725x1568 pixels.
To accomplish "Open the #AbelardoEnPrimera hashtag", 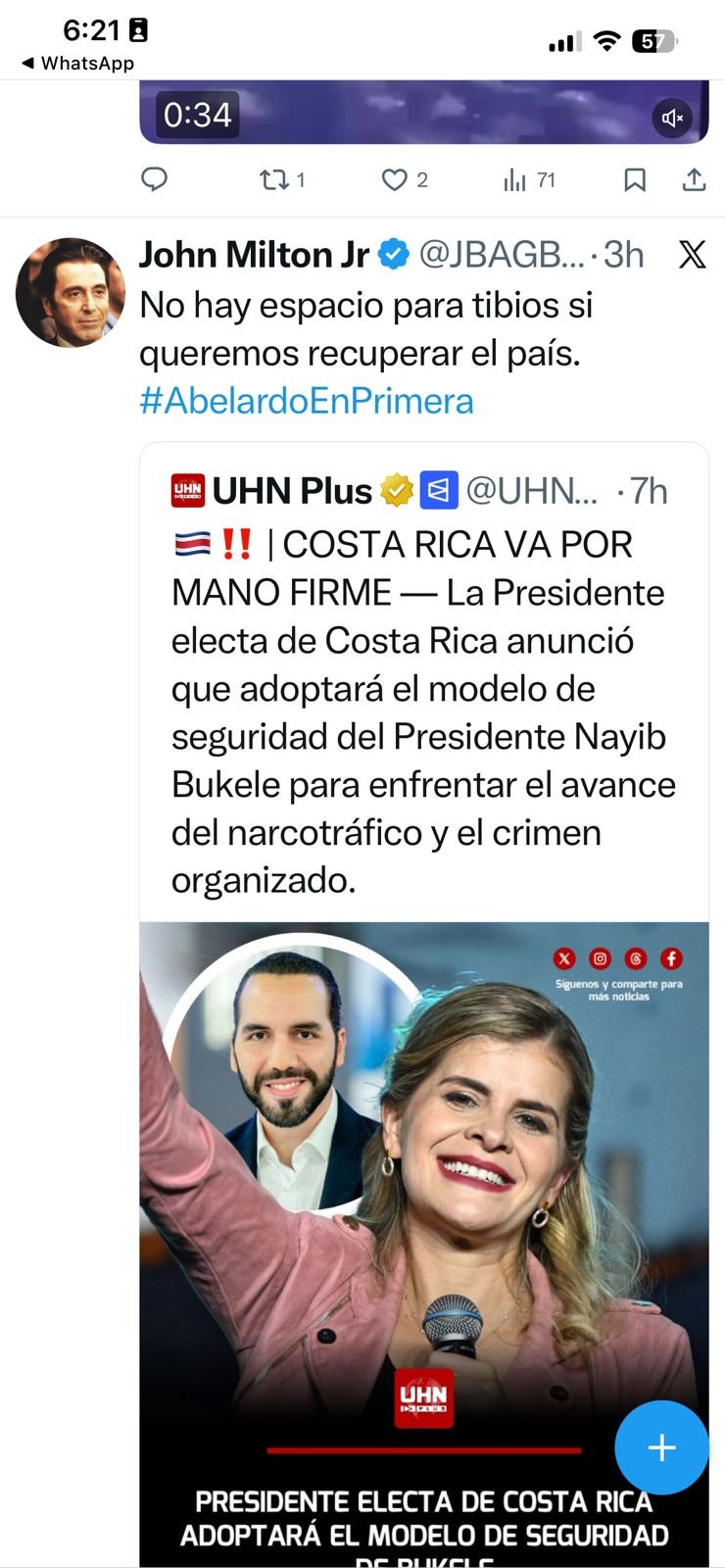I will (306, 401).
